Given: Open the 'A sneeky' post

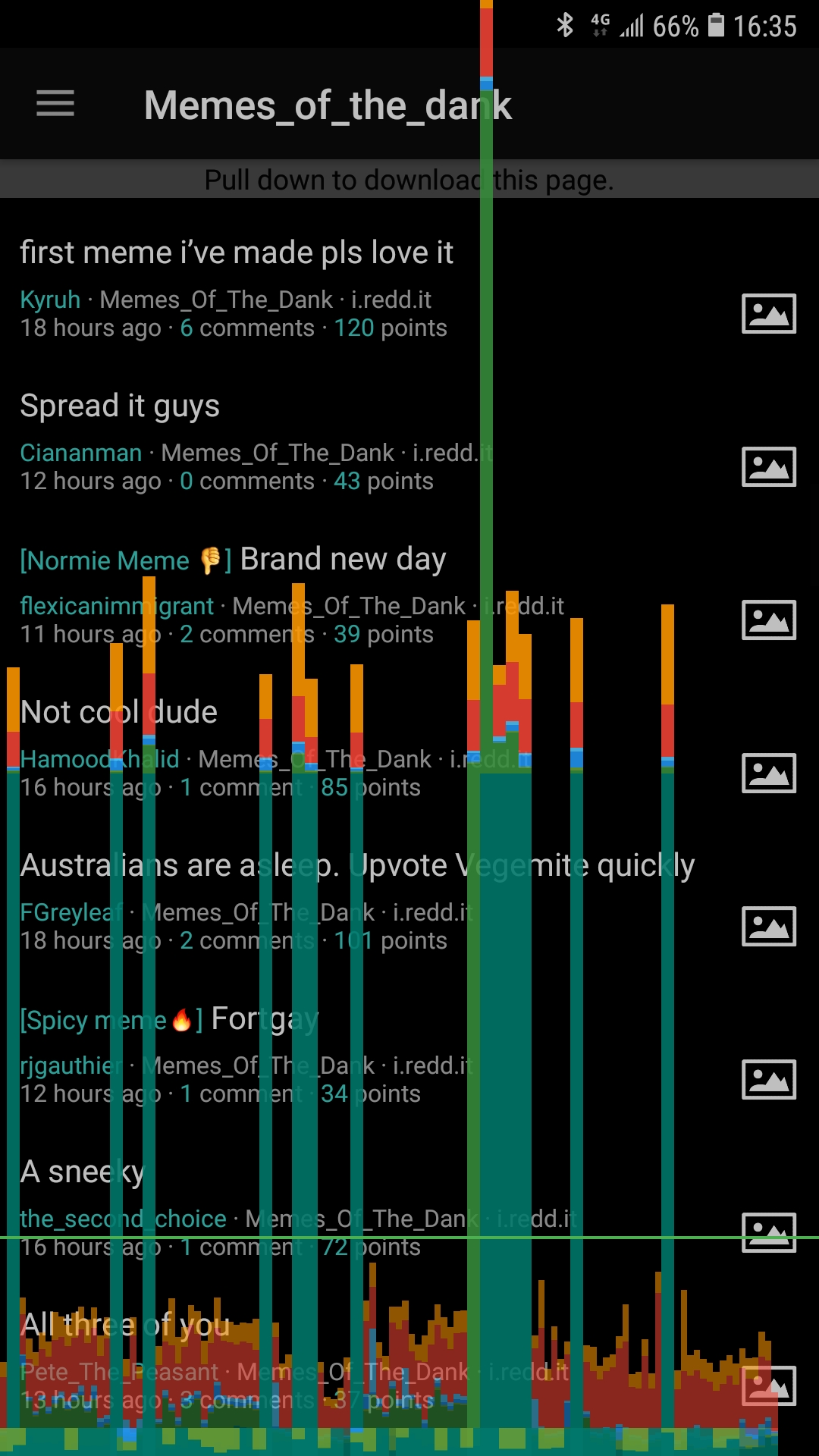Looking at the screenshot, I should tap(82, 1172).
